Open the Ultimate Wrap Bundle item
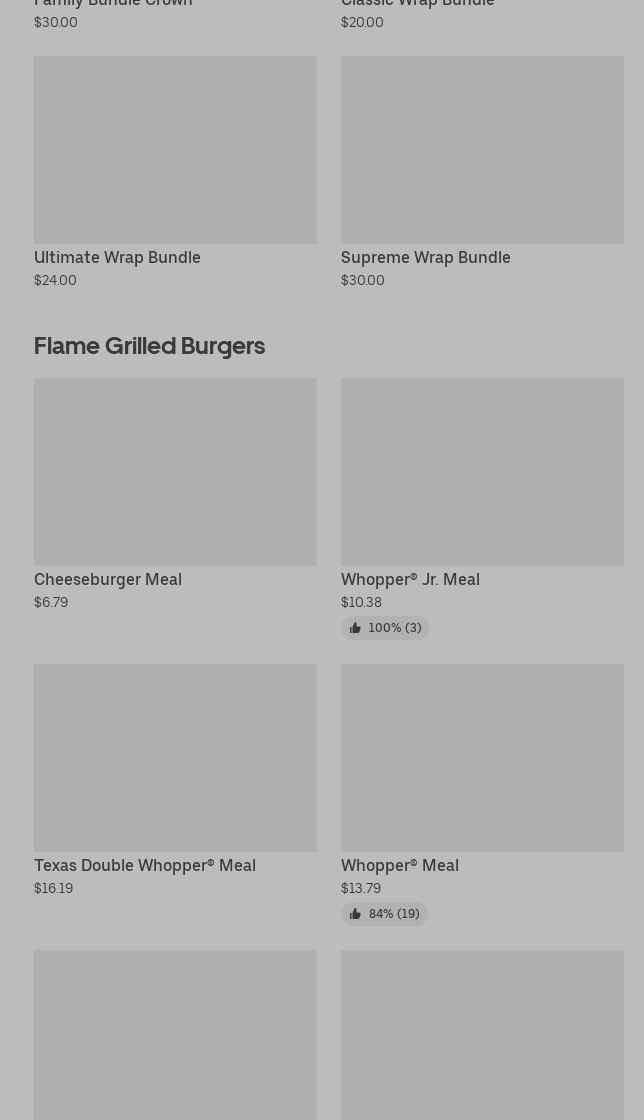Screen dimensions: 644x1120 [175, 150]
